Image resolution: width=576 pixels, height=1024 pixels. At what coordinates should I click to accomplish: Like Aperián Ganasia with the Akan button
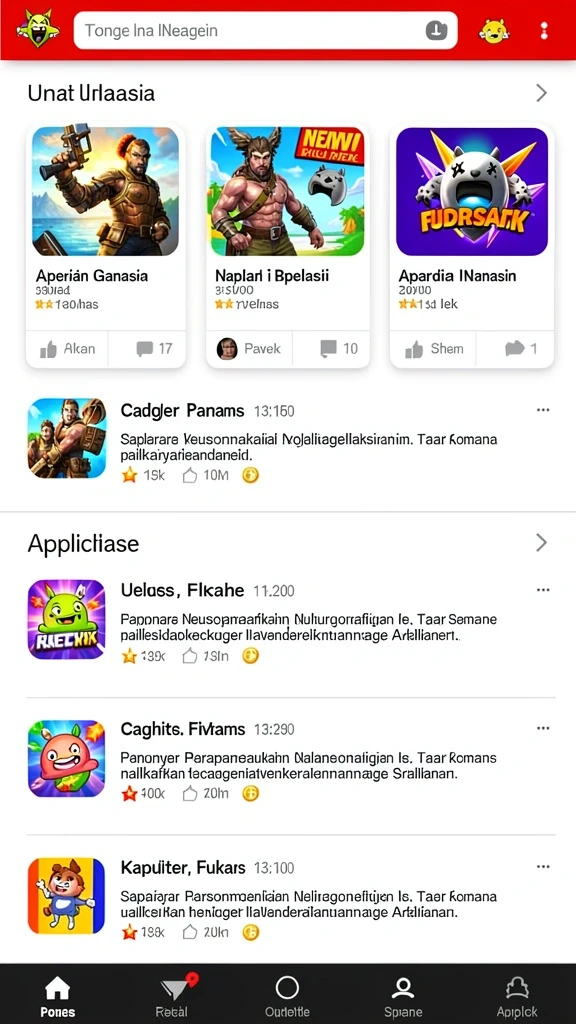click(x=67, y=349)
